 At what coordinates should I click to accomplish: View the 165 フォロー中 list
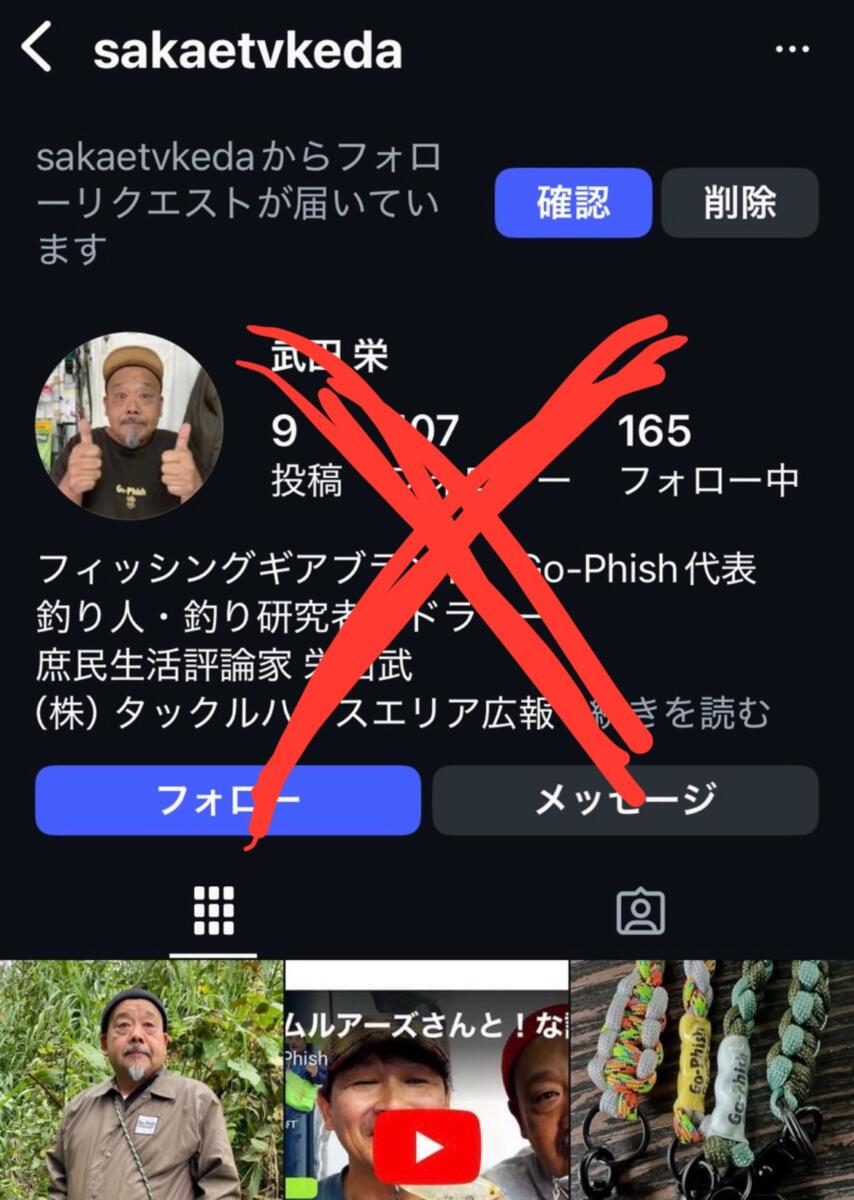pyautogui.click(x=708, y=455)
